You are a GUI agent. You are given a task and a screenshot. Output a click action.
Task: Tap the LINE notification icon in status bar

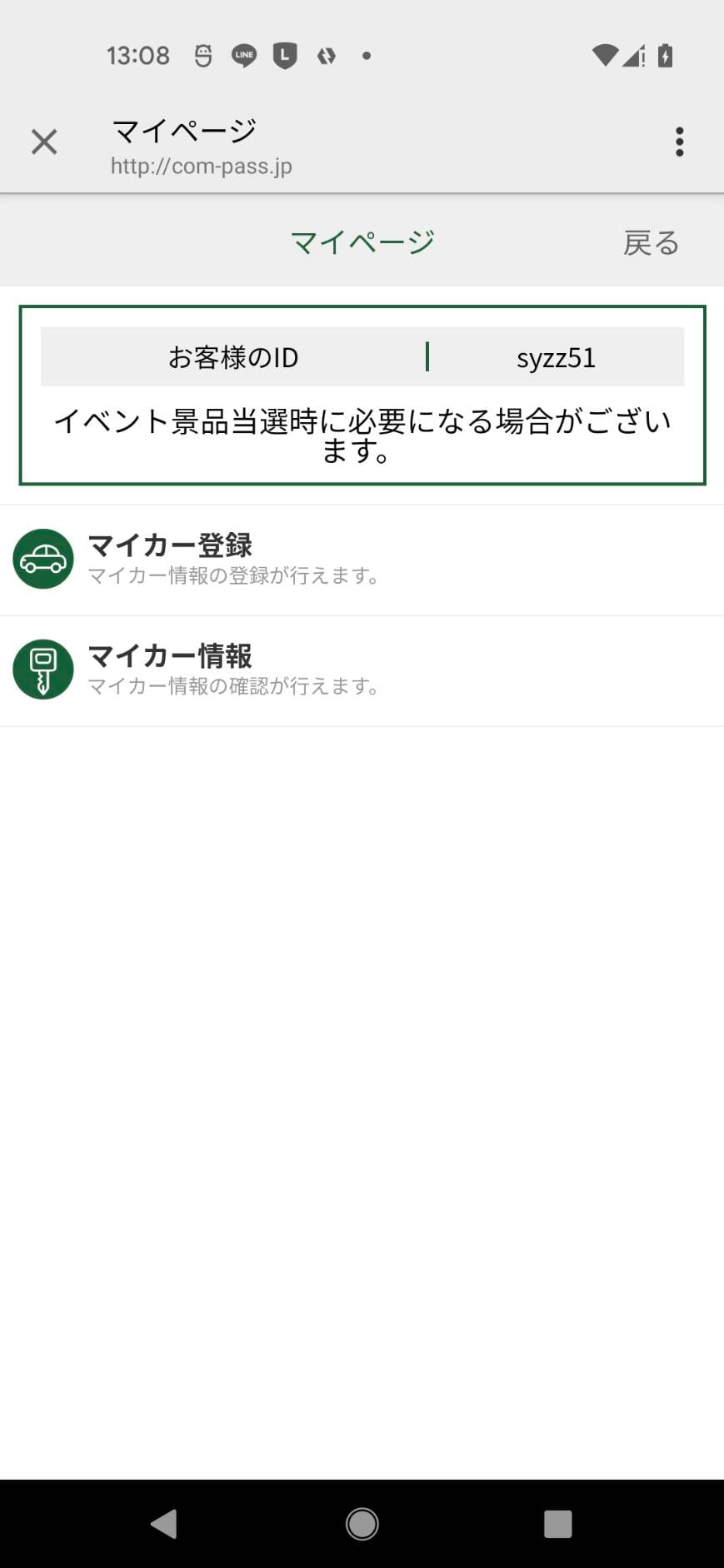coord(244,55)
